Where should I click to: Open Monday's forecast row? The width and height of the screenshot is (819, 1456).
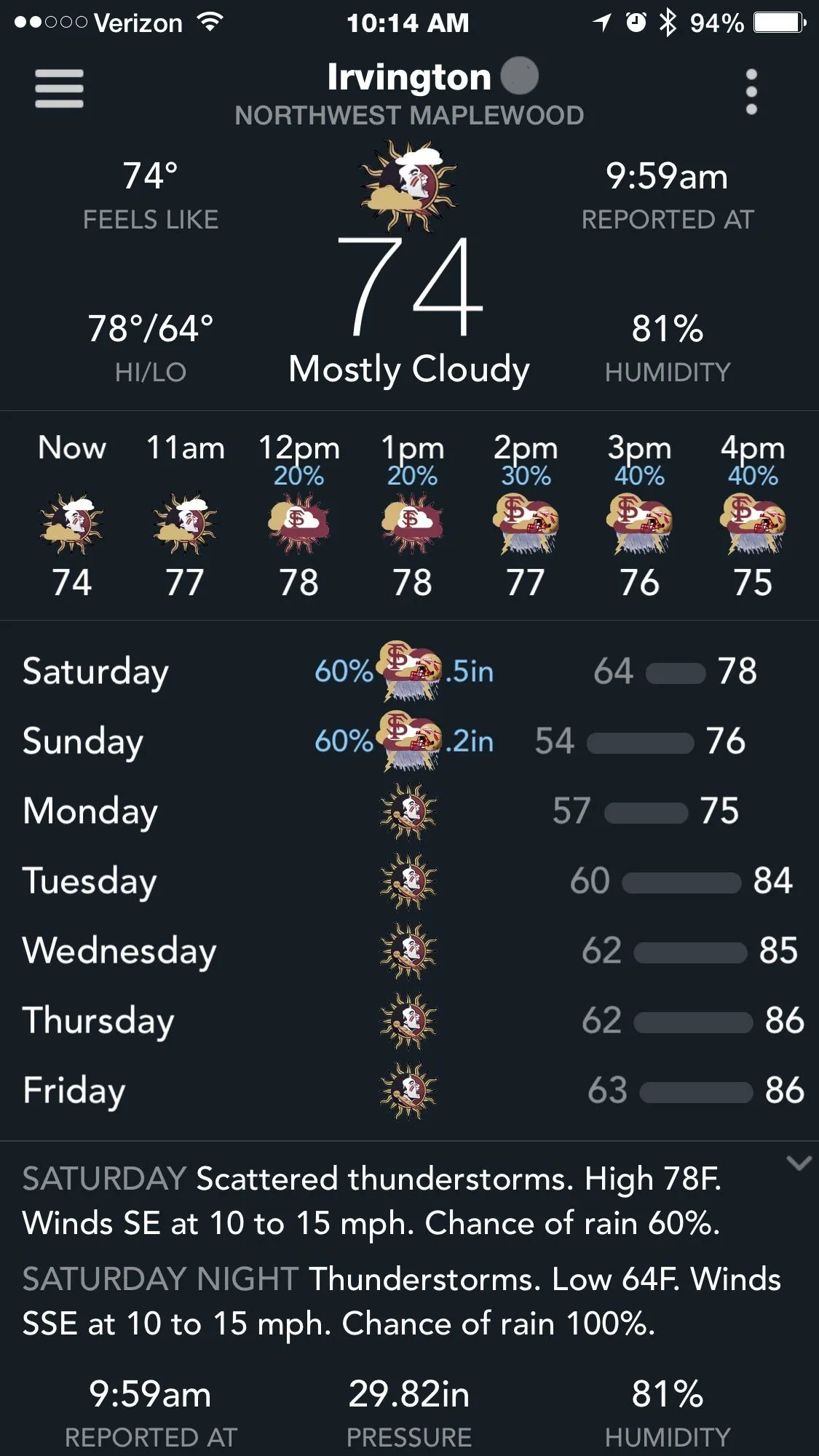click(408, 811)
